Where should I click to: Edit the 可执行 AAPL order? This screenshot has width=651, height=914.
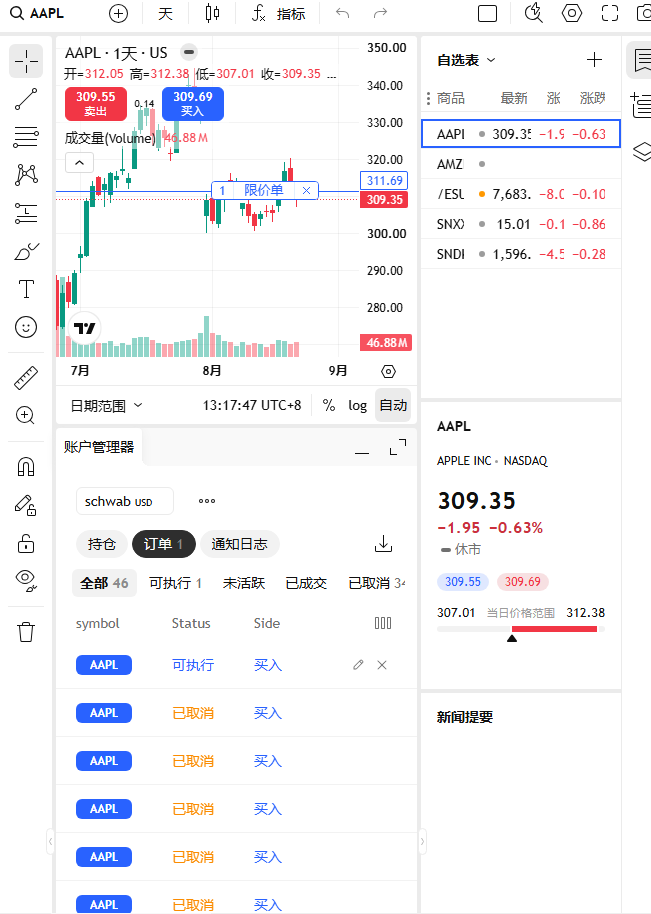tap(358, 665)
